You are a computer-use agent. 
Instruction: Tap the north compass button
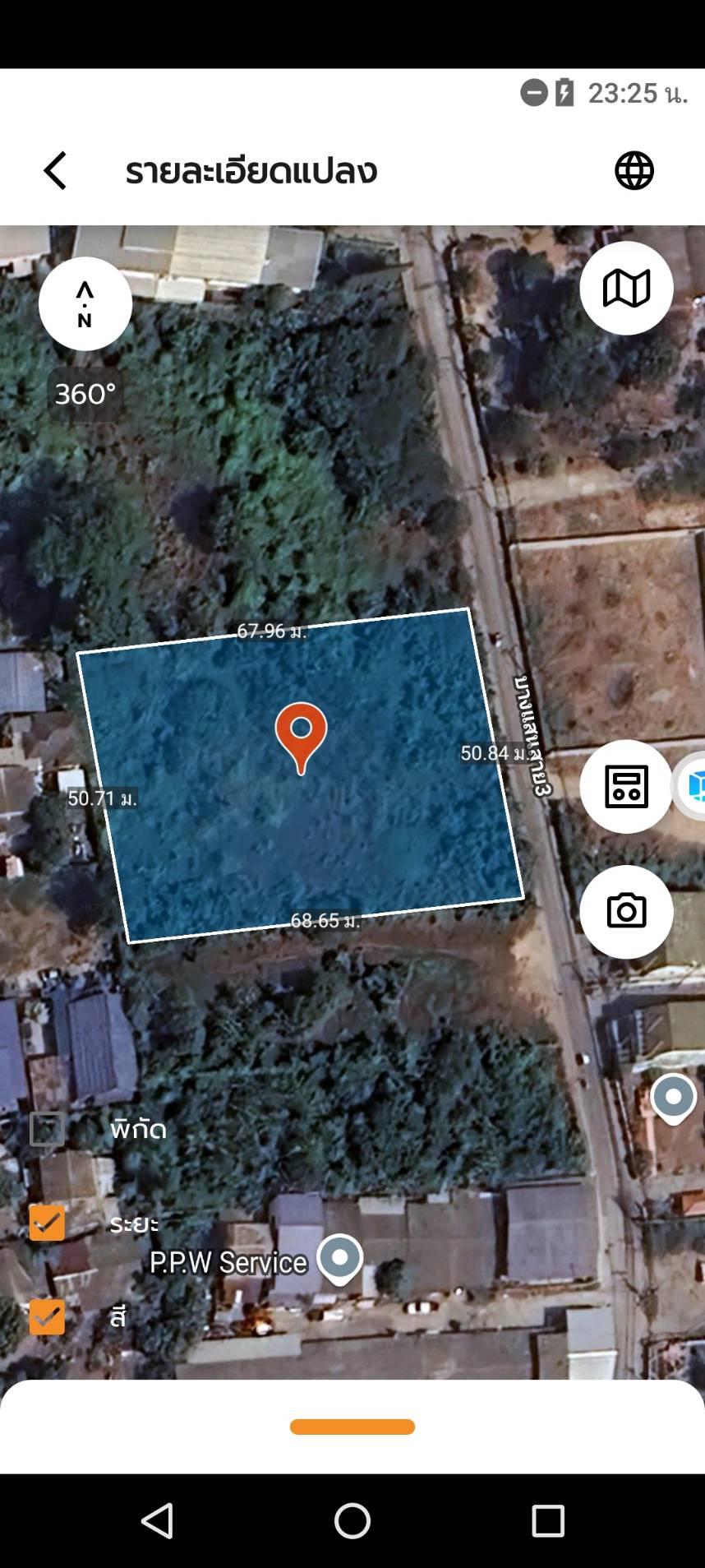(85, 303)
